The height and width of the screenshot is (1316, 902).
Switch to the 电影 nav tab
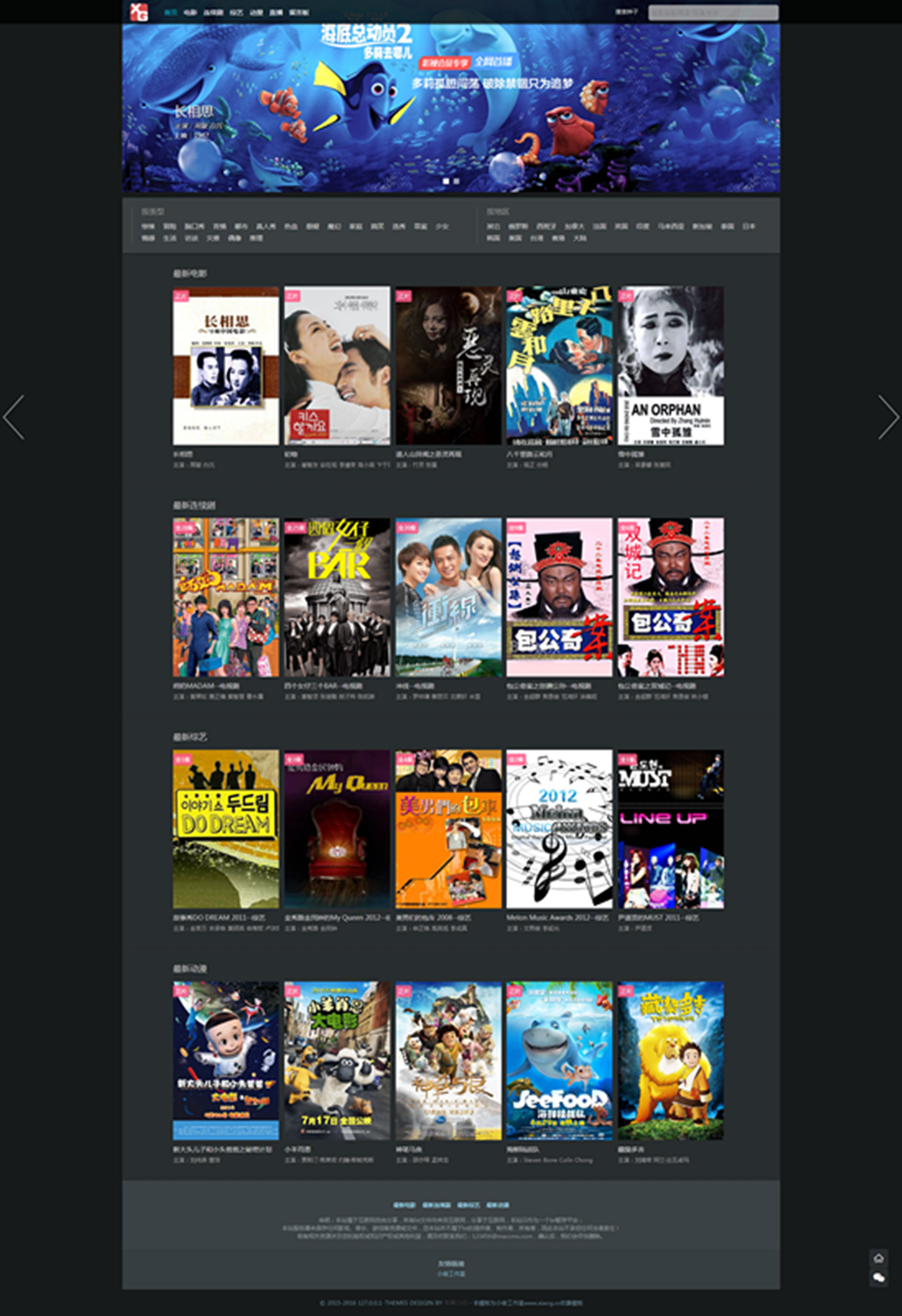[190, 12]
